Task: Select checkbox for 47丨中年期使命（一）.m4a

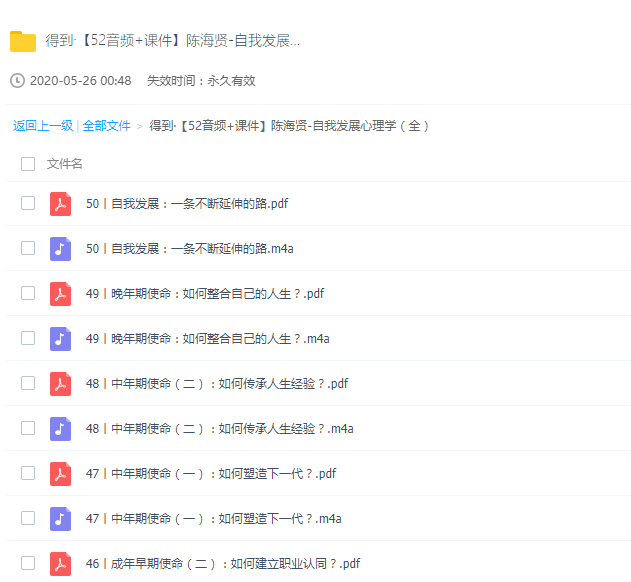Action: coord(28,518)
